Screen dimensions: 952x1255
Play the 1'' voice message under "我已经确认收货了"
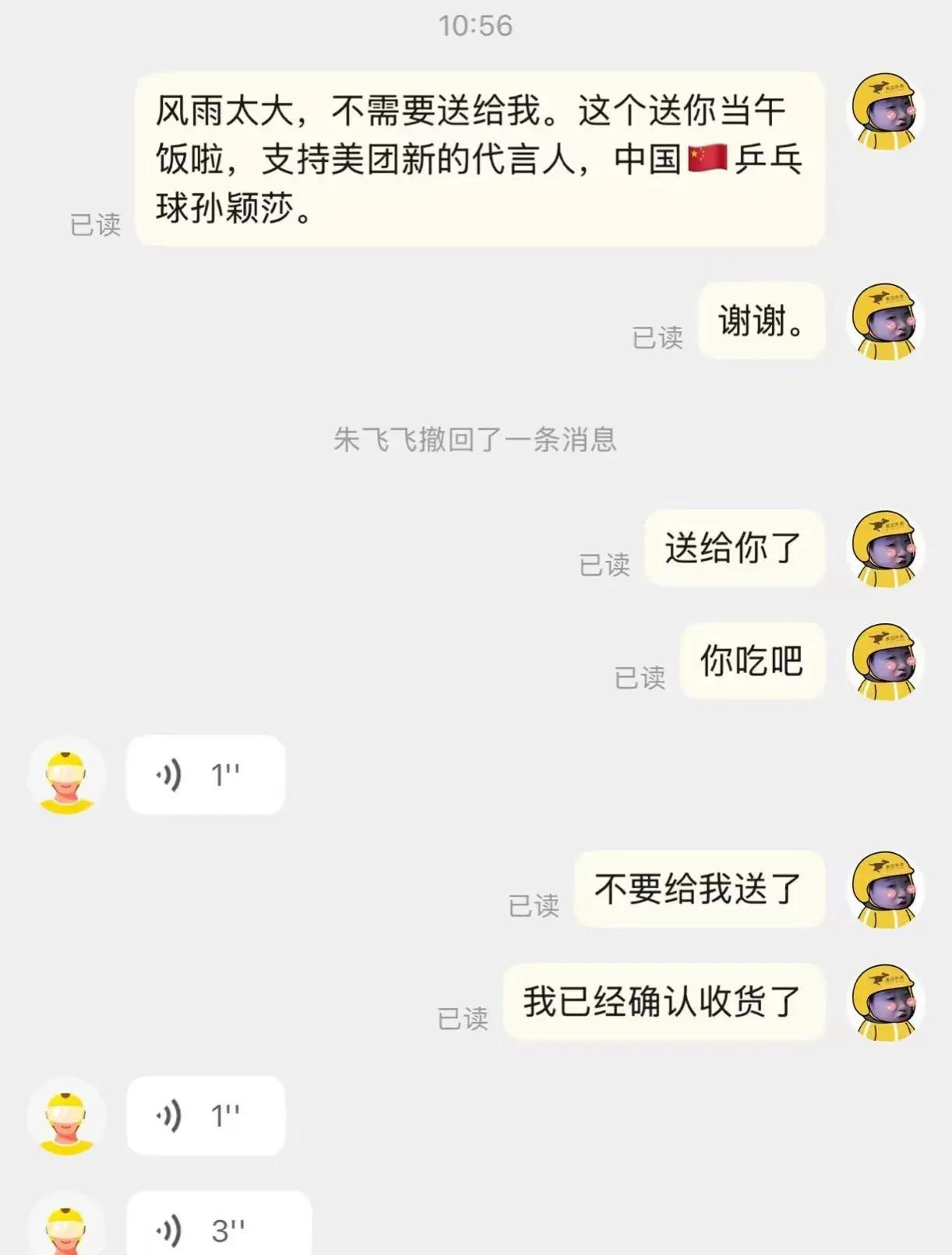[205, 1116]
